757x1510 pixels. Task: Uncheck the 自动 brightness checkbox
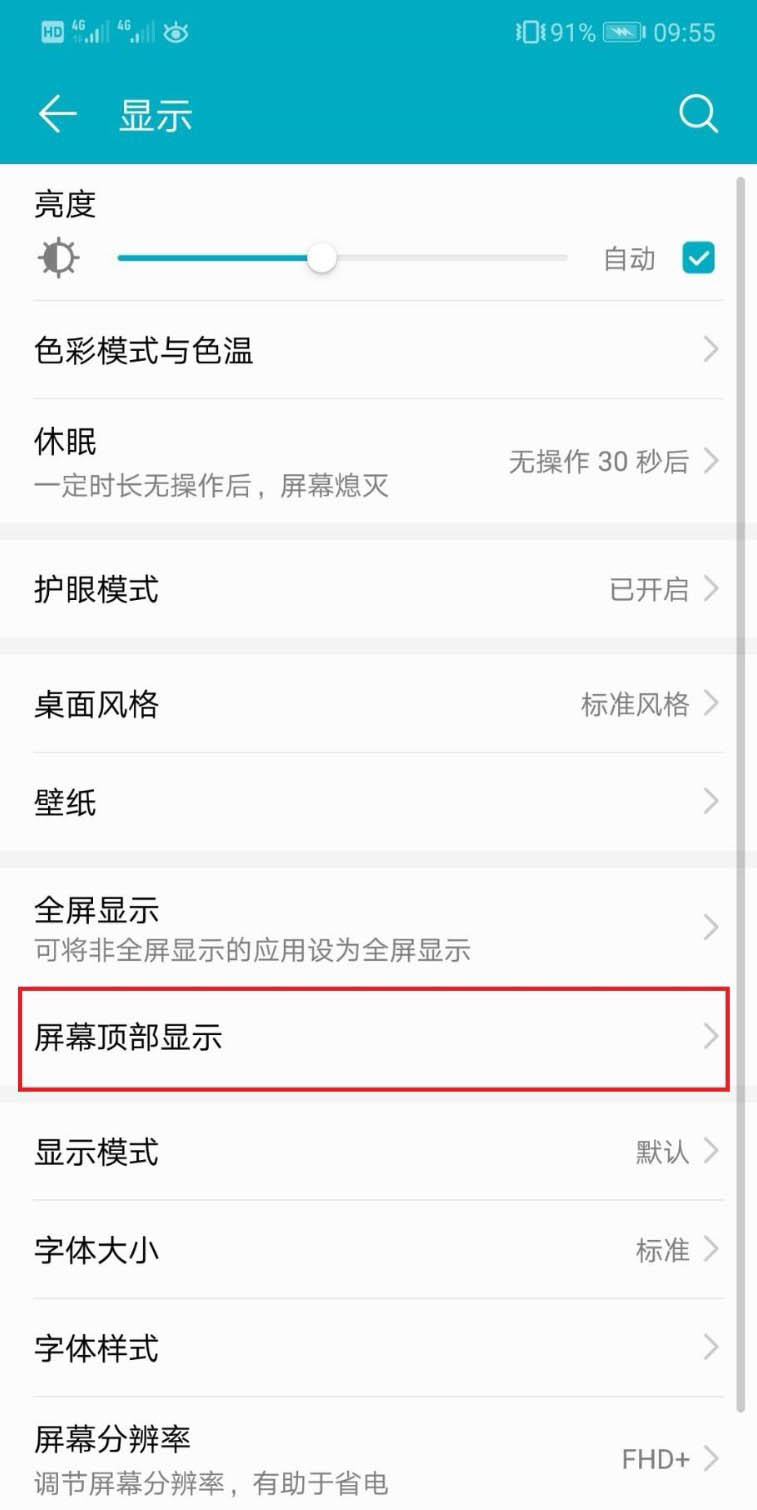pyautogui.click(x=698, y=259)
